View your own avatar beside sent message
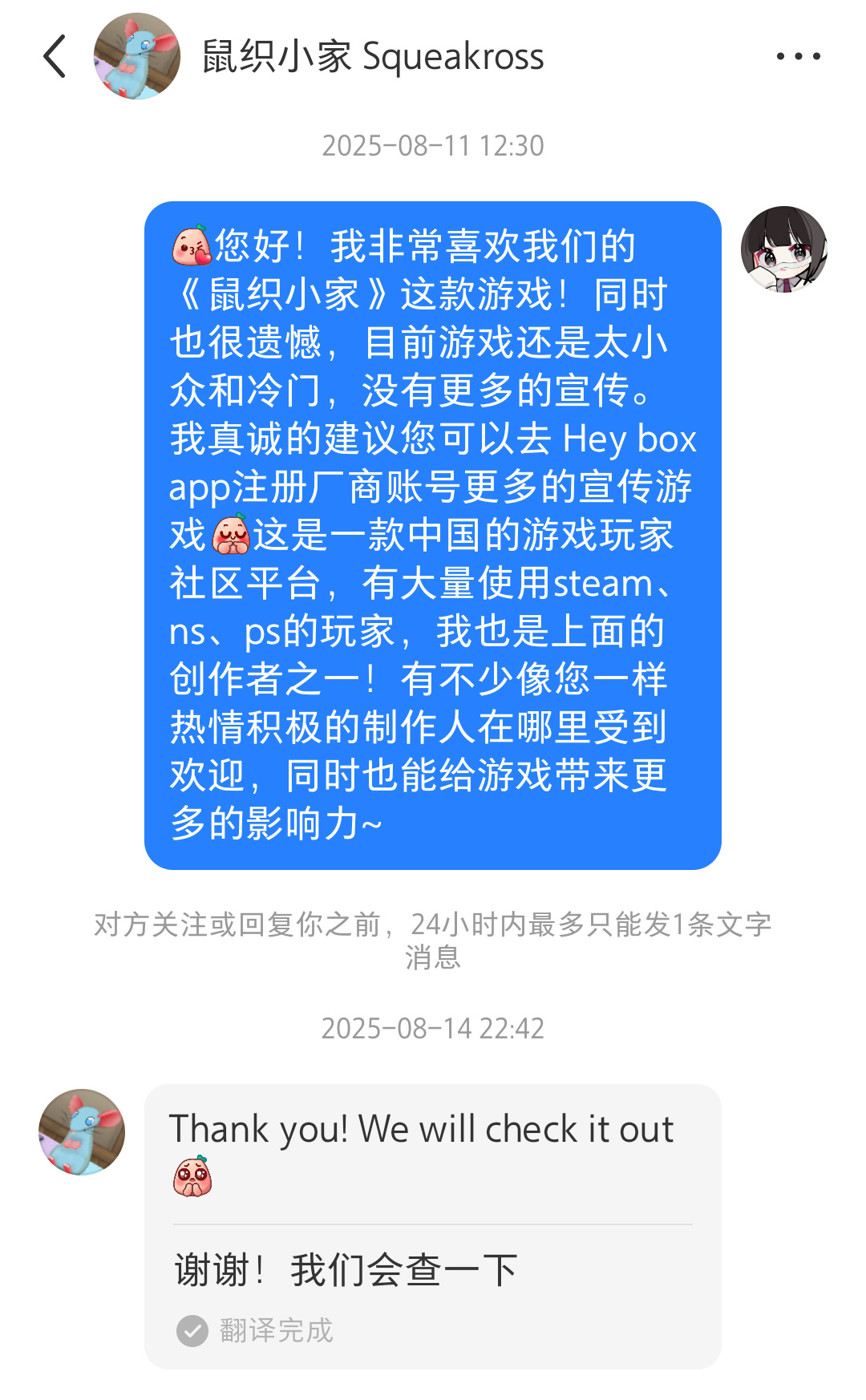The height and width of the screenshot is (1400, 866). coord(783,249)
